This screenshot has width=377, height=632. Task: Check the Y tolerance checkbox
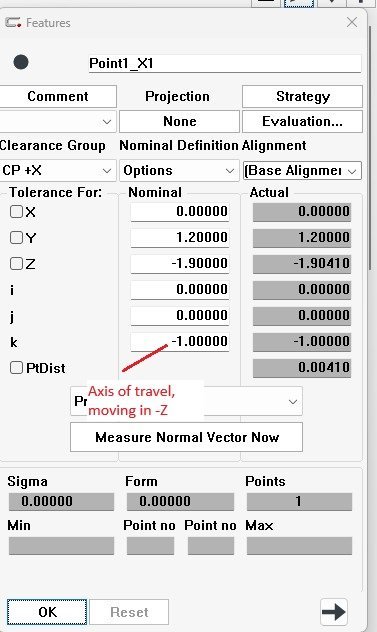[16, 237]
